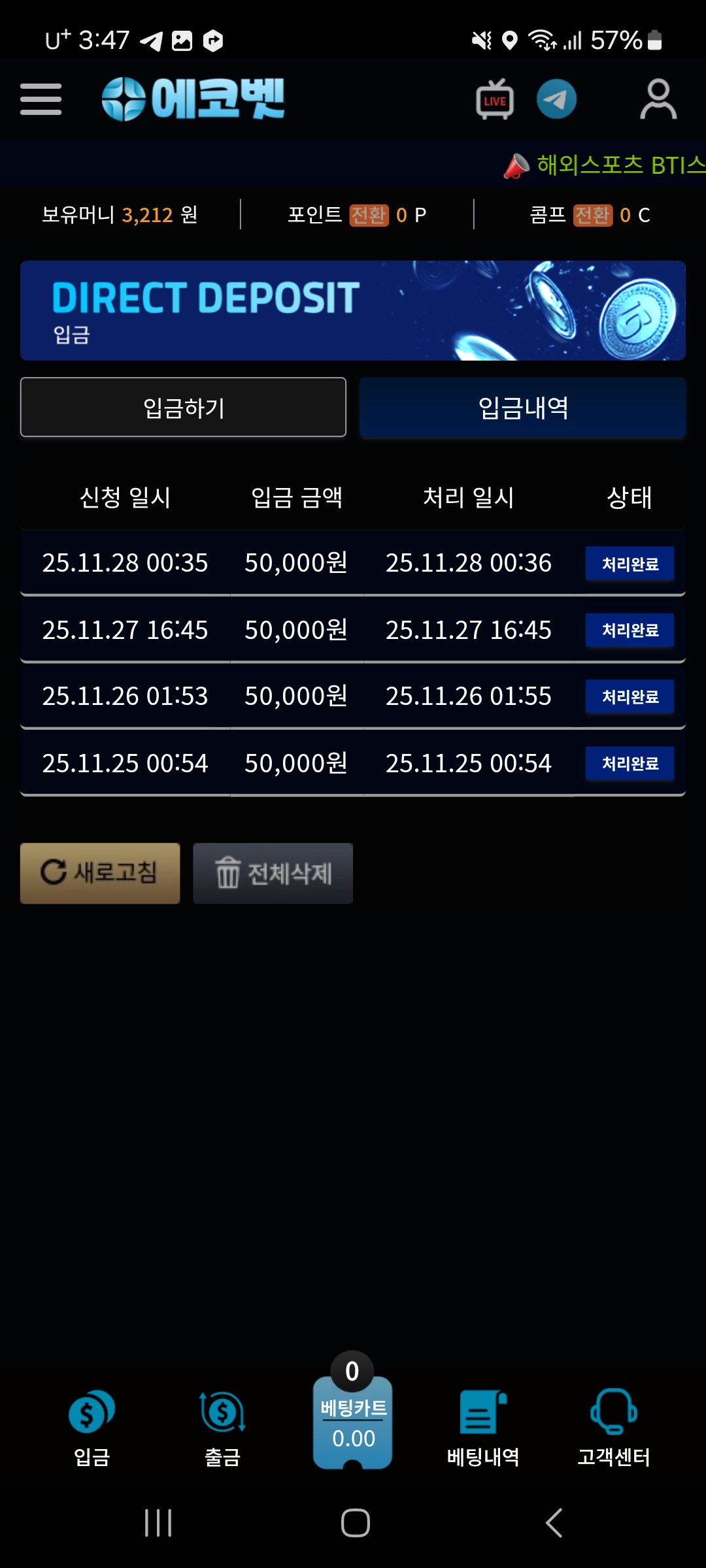The height and width of the screenshot is (1568, 706).
Task: Open the hamburger navigation menu
Action: click(41, 99)
